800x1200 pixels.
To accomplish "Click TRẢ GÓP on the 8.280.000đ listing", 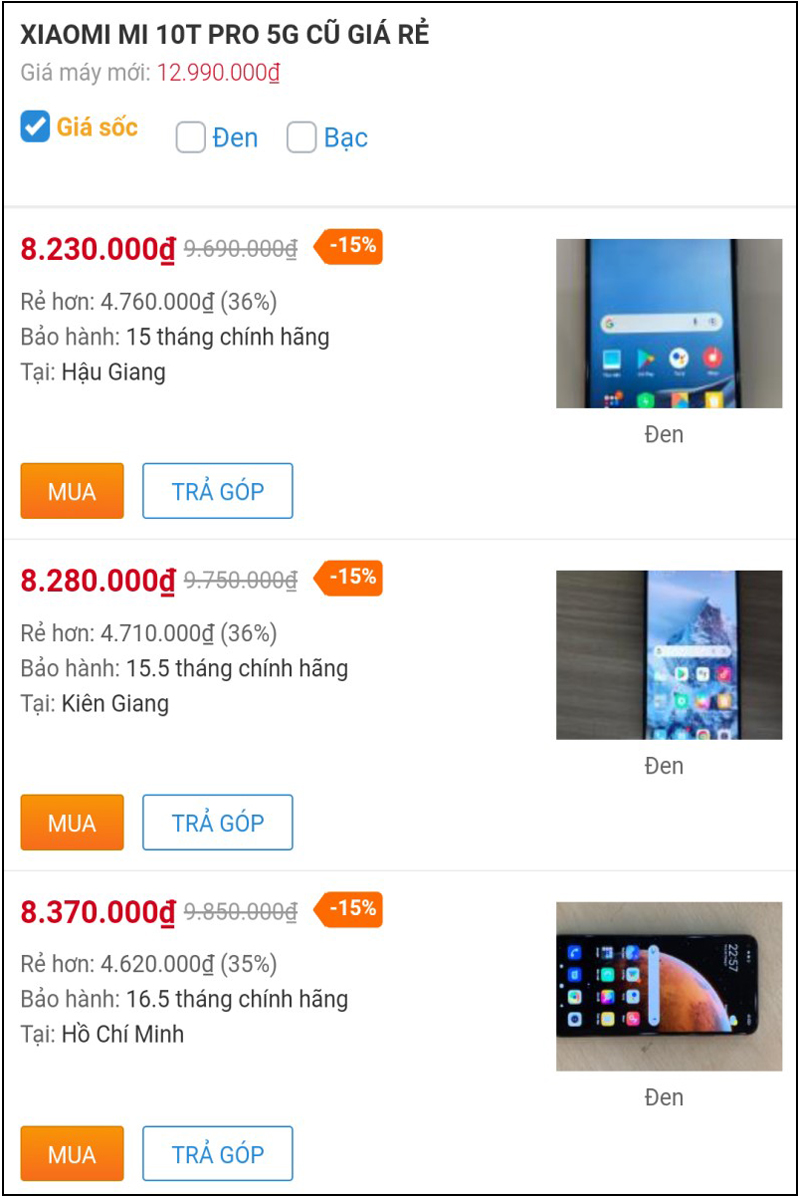I will click(217, 822).
